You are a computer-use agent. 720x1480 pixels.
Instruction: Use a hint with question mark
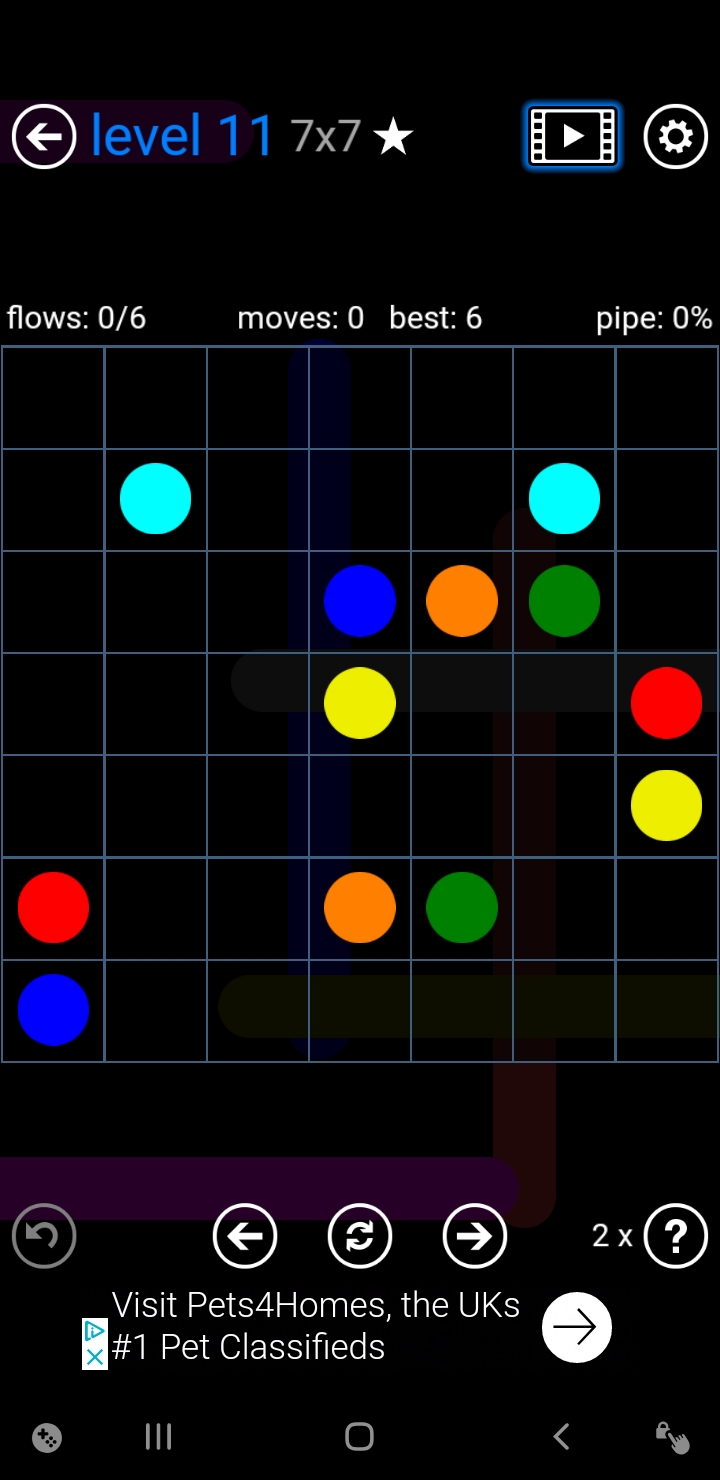pyautogui.click(x=675, y=1236)
